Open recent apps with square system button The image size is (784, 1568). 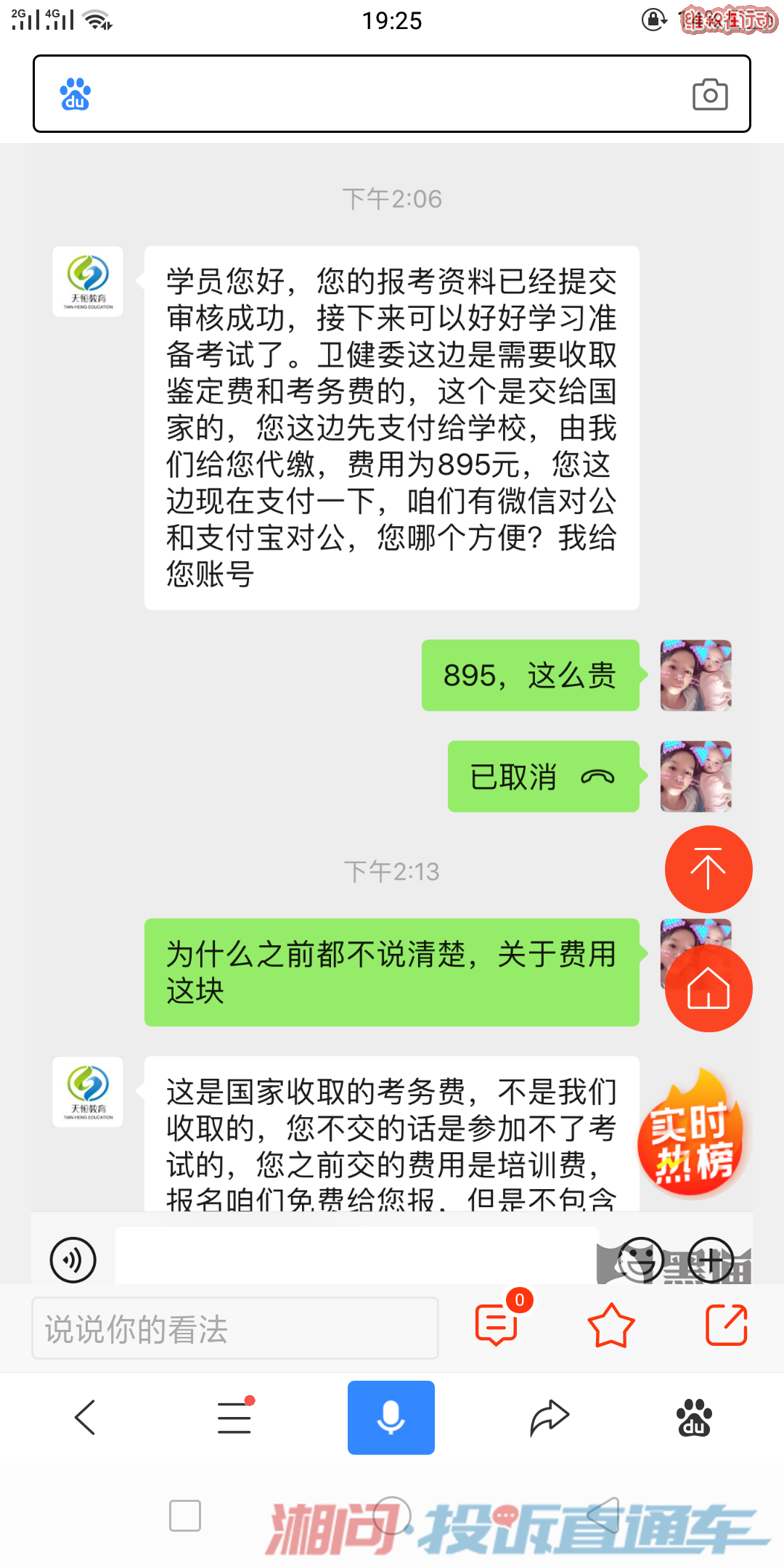(184, 1516)
